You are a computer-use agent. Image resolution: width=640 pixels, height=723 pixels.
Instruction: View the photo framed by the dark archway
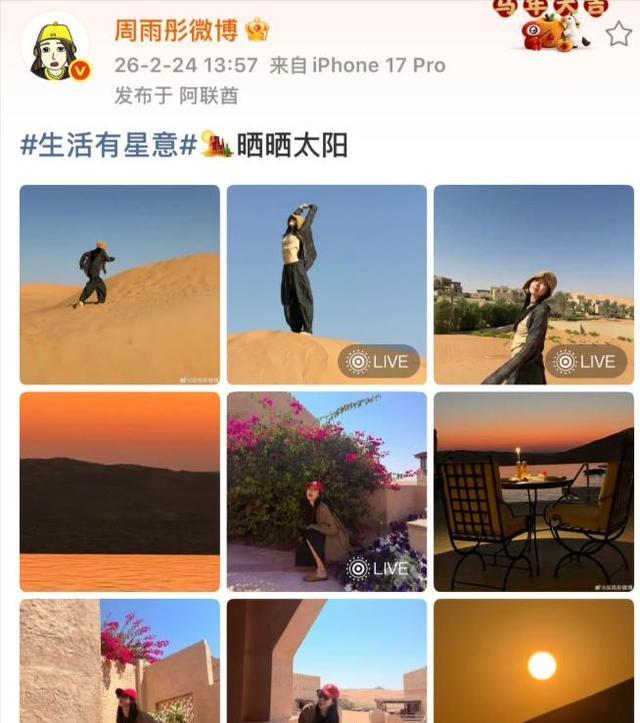point(326,661)
